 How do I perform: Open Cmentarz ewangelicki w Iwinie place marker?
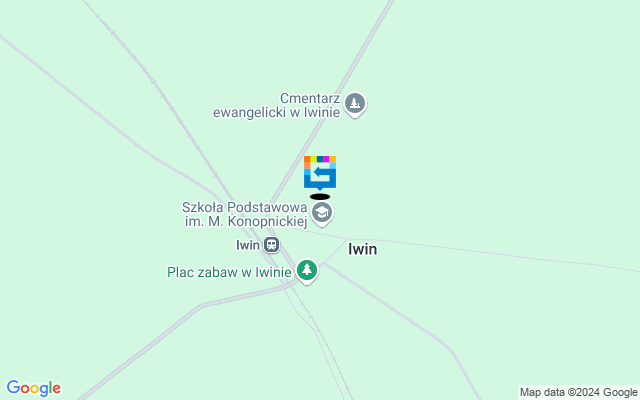pyautogui.click(x=356, y=104)
